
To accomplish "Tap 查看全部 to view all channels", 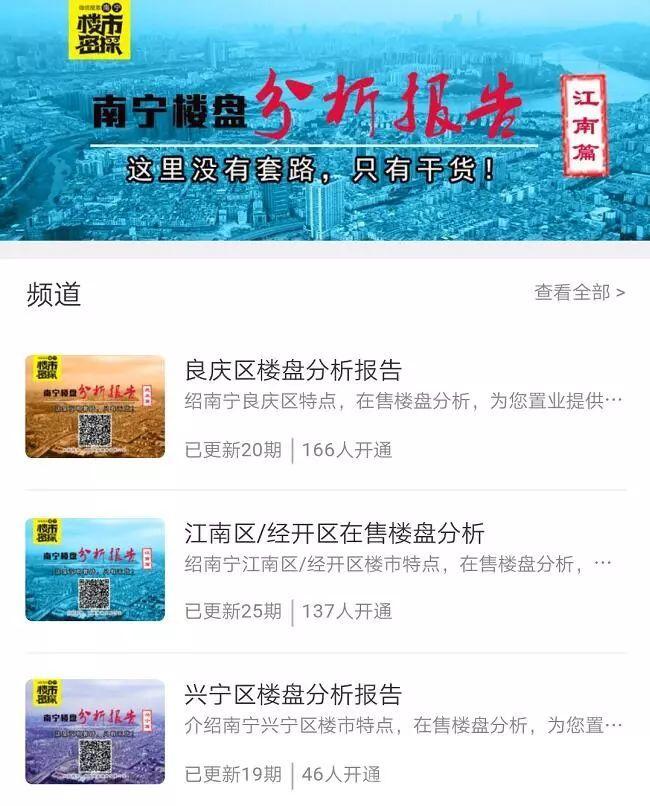I will pos(579,292).
